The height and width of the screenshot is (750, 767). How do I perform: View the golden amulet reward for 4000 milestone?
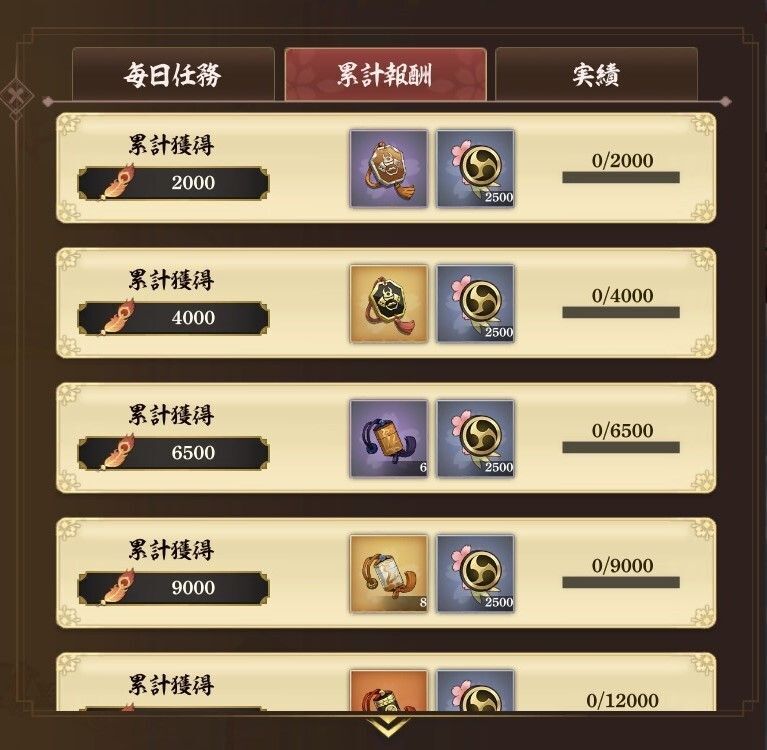(389, 303)
